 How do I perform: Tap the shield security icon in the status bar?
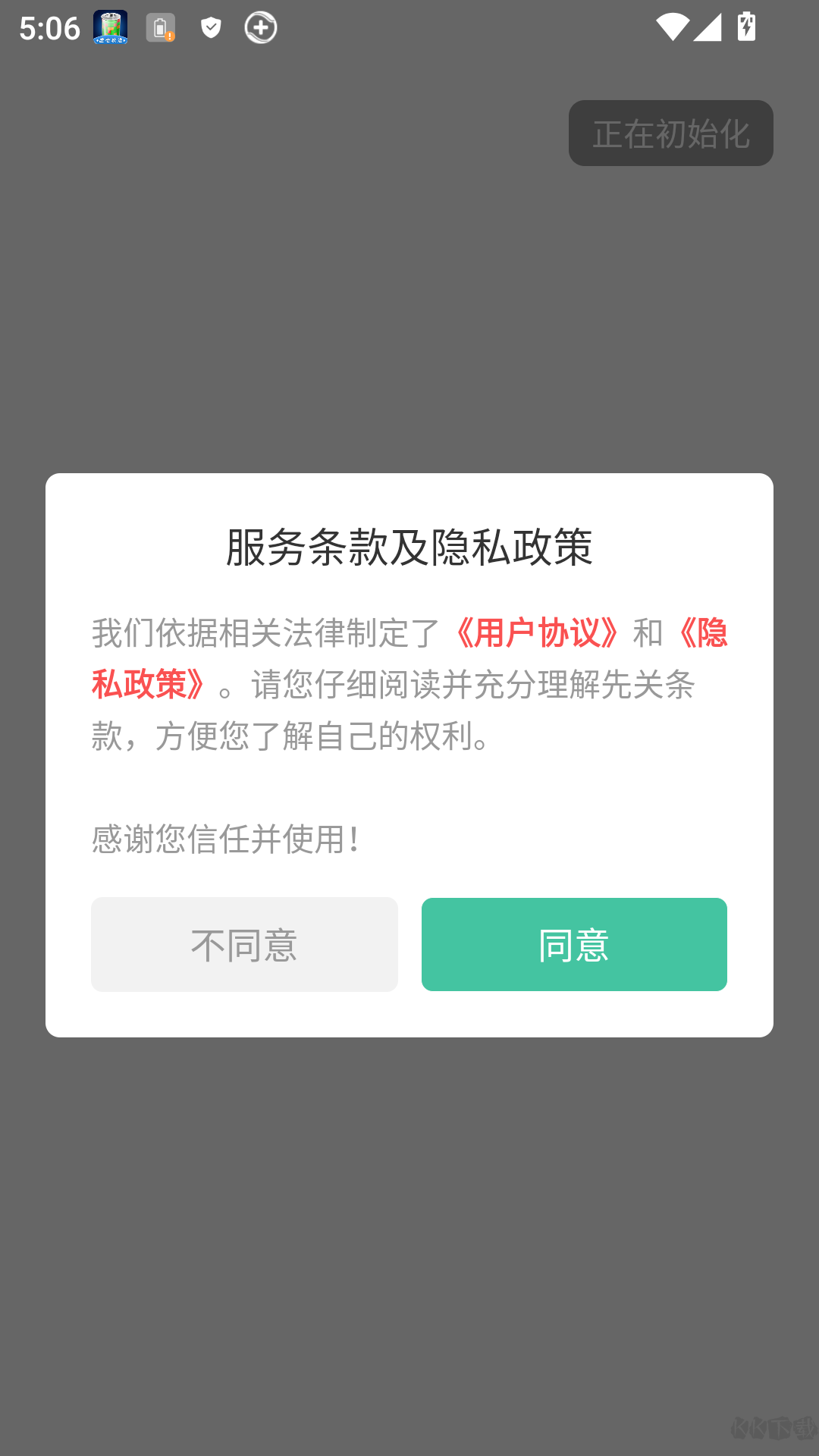coord(211,27)
